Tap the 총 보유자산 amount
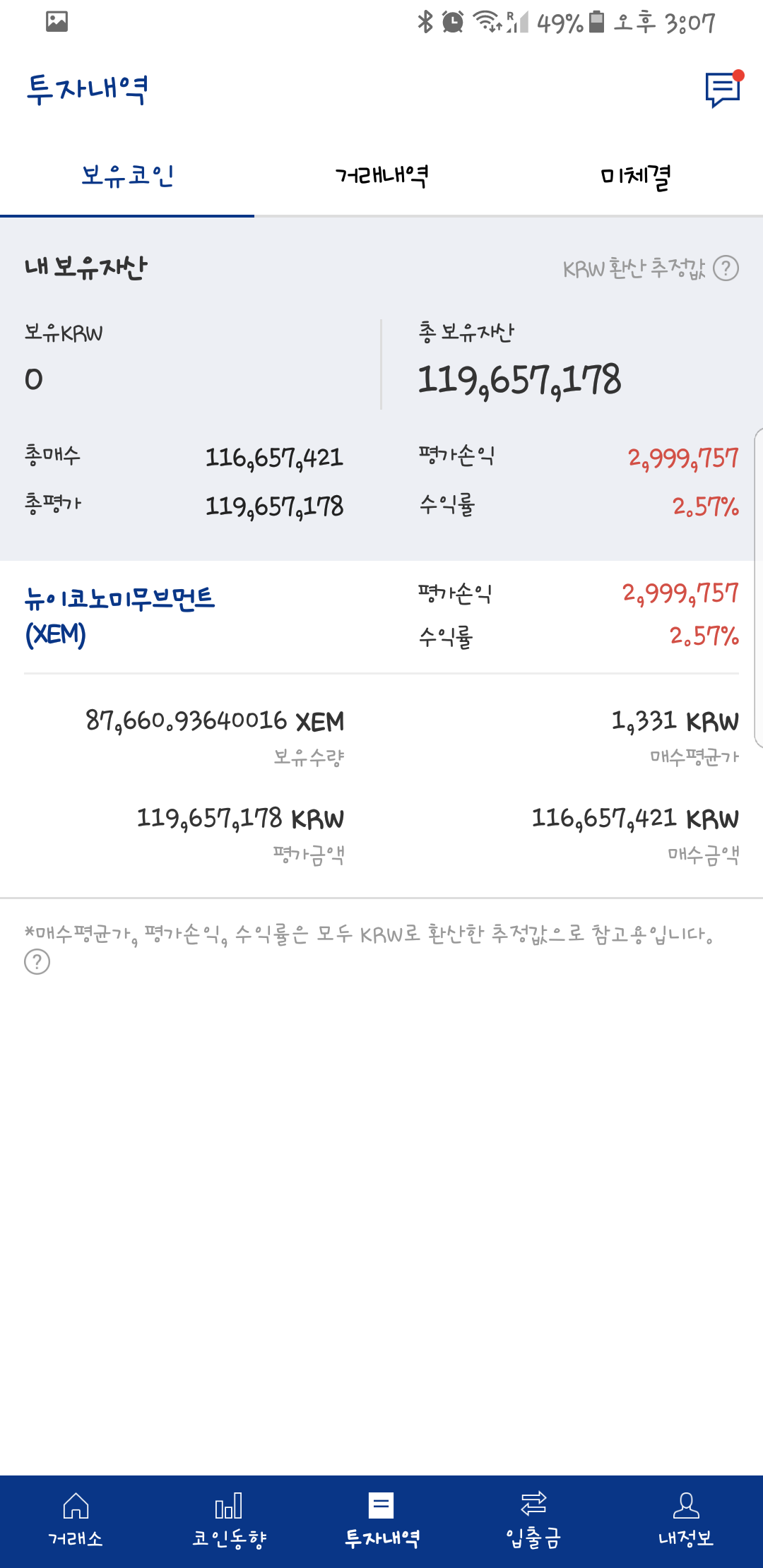This screenshot has width=763, height=1568. [519, 380]
